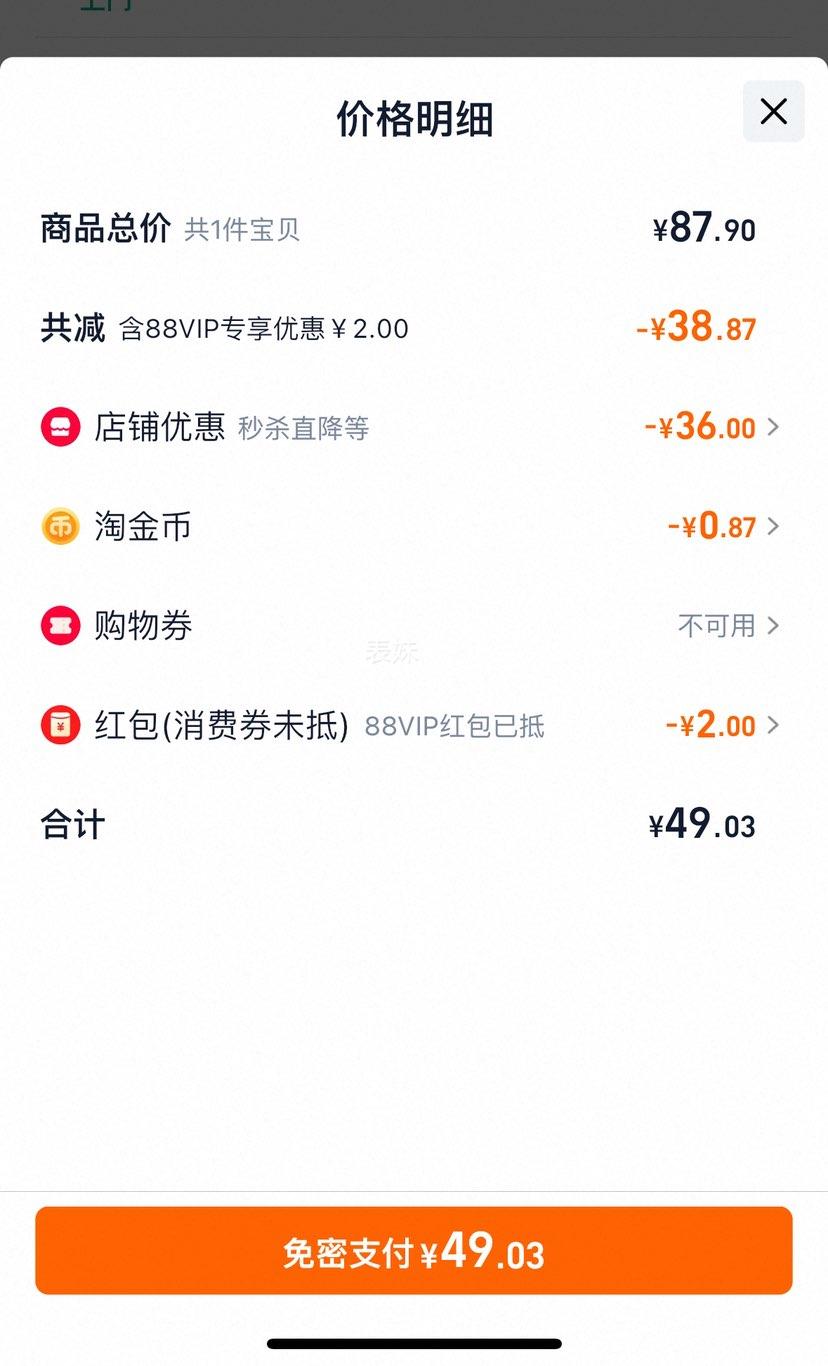Close the 价格明细 price details sheet
Viewport: 828px width, 1366px height.
point(773,111)
